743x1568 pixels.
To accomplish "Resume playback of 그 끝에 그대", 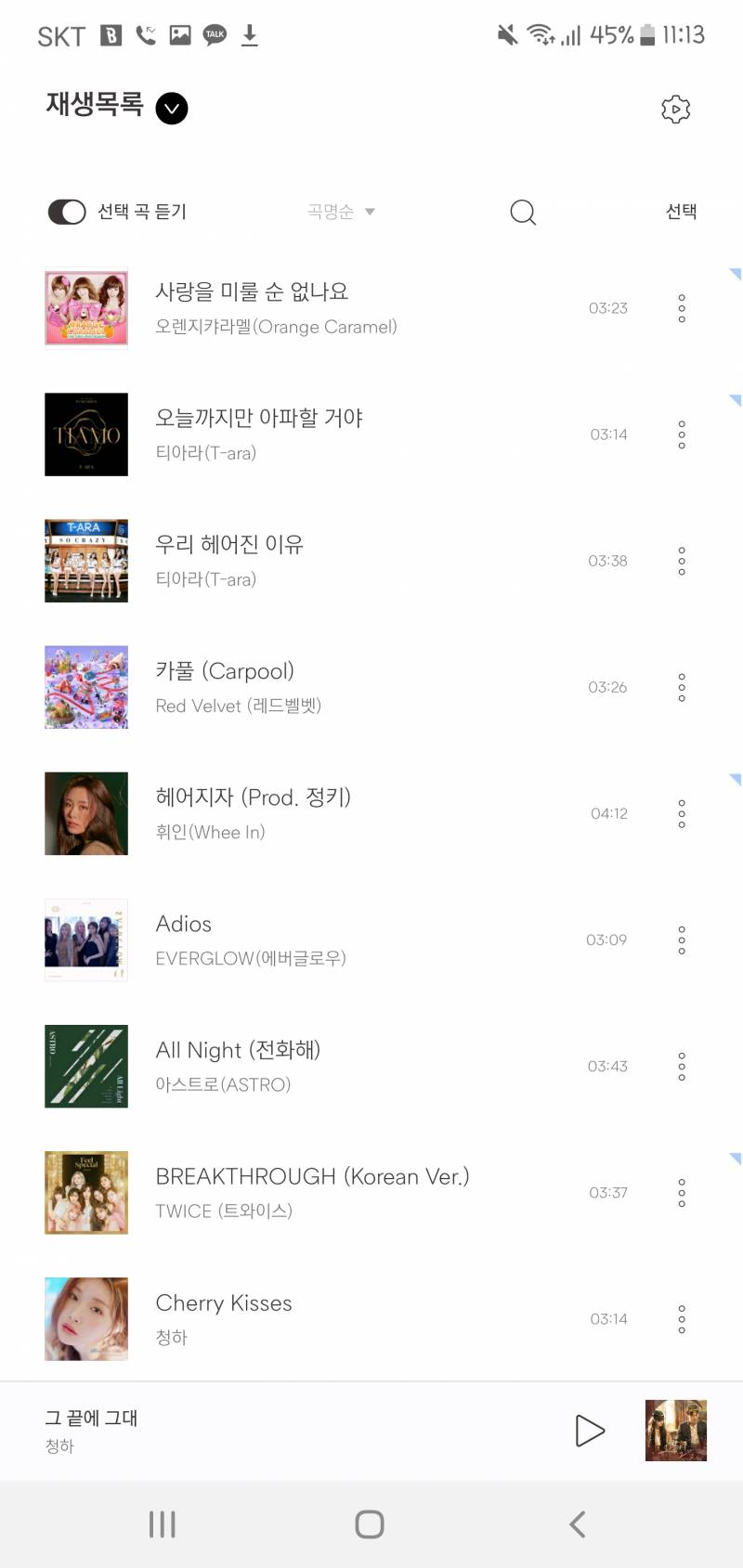I will click(590, 1431).
